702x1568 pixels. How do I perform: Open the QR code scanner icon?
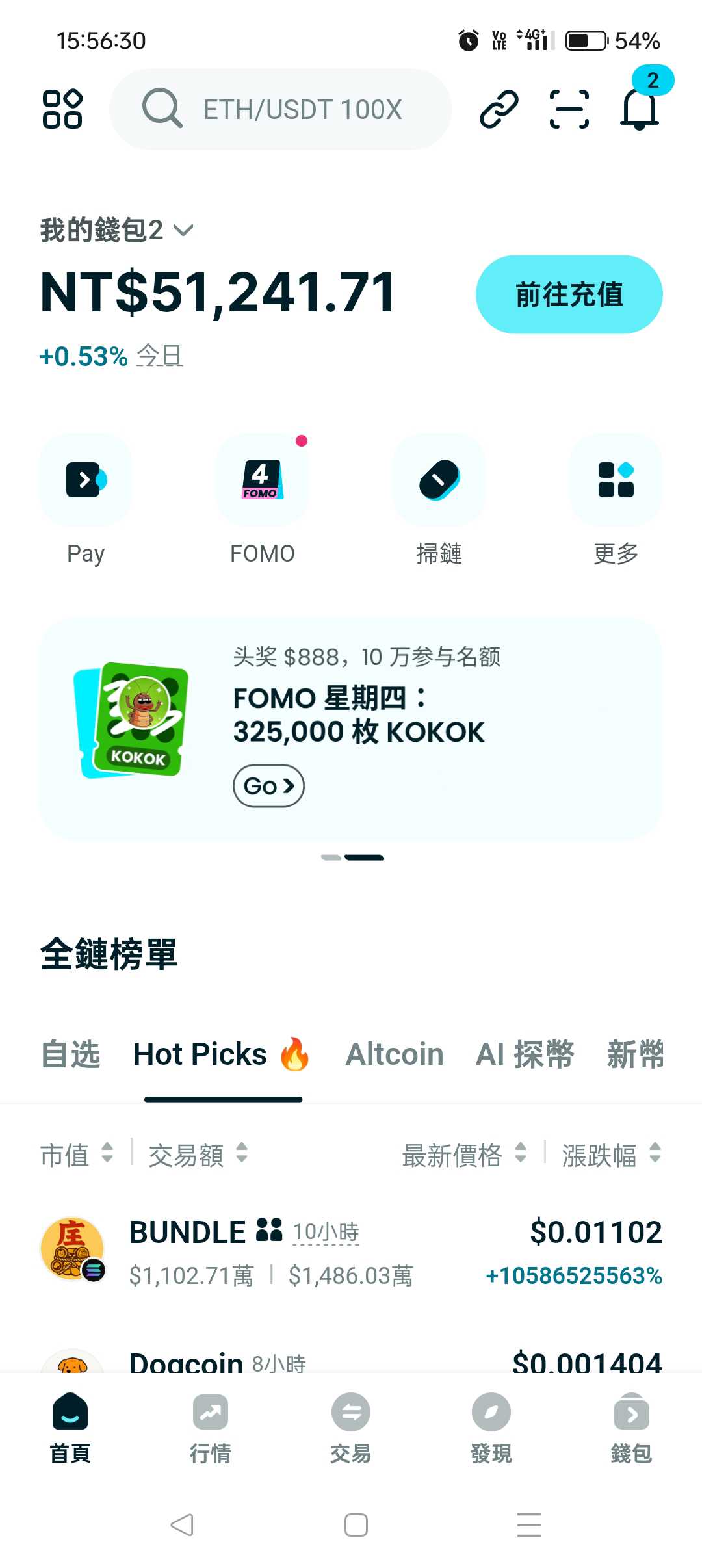click(x=567, y=108)
